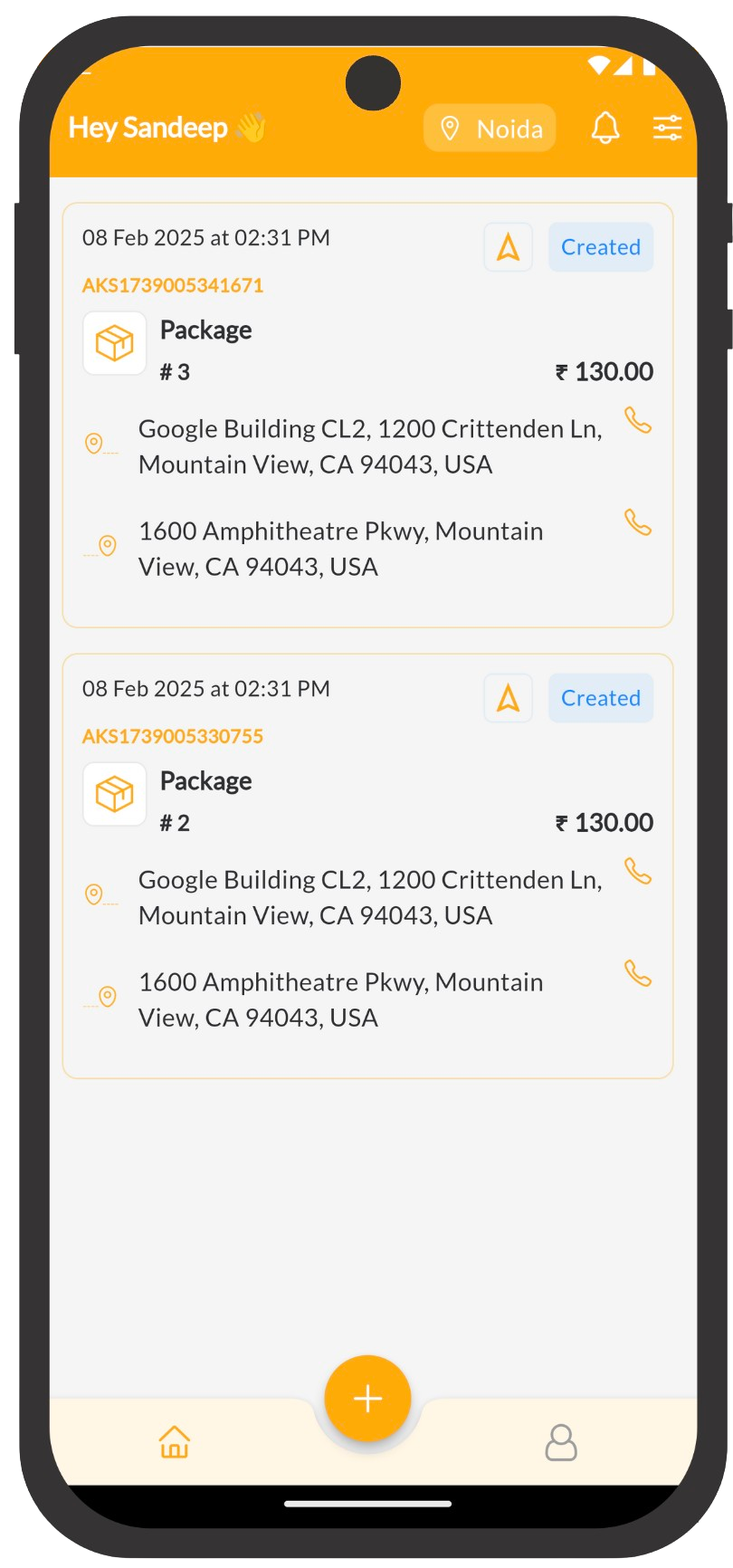
Task: Open the notifications bell
Action: [605, 128]
